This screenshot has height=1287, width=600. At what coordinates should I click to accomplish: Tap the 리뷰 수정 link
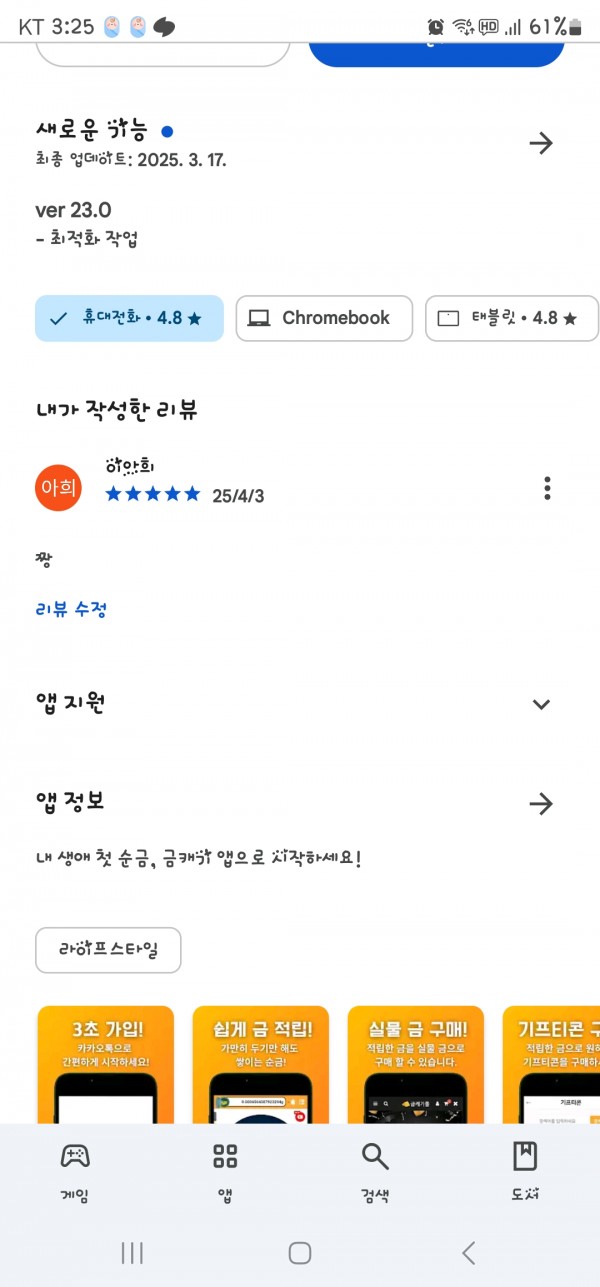pos(71,609)
